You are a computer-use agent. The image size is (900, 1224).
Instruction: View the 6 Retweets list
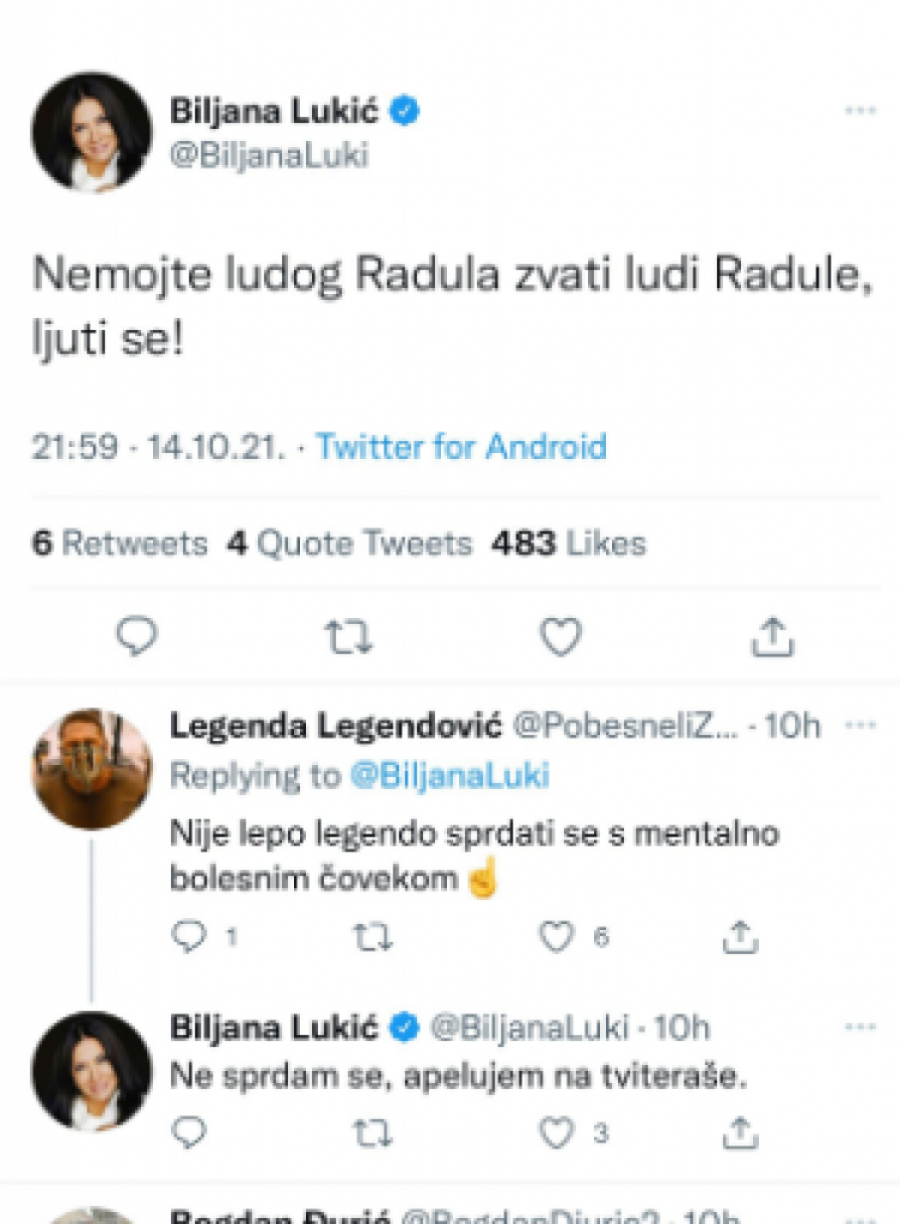(x=120, y=543)
